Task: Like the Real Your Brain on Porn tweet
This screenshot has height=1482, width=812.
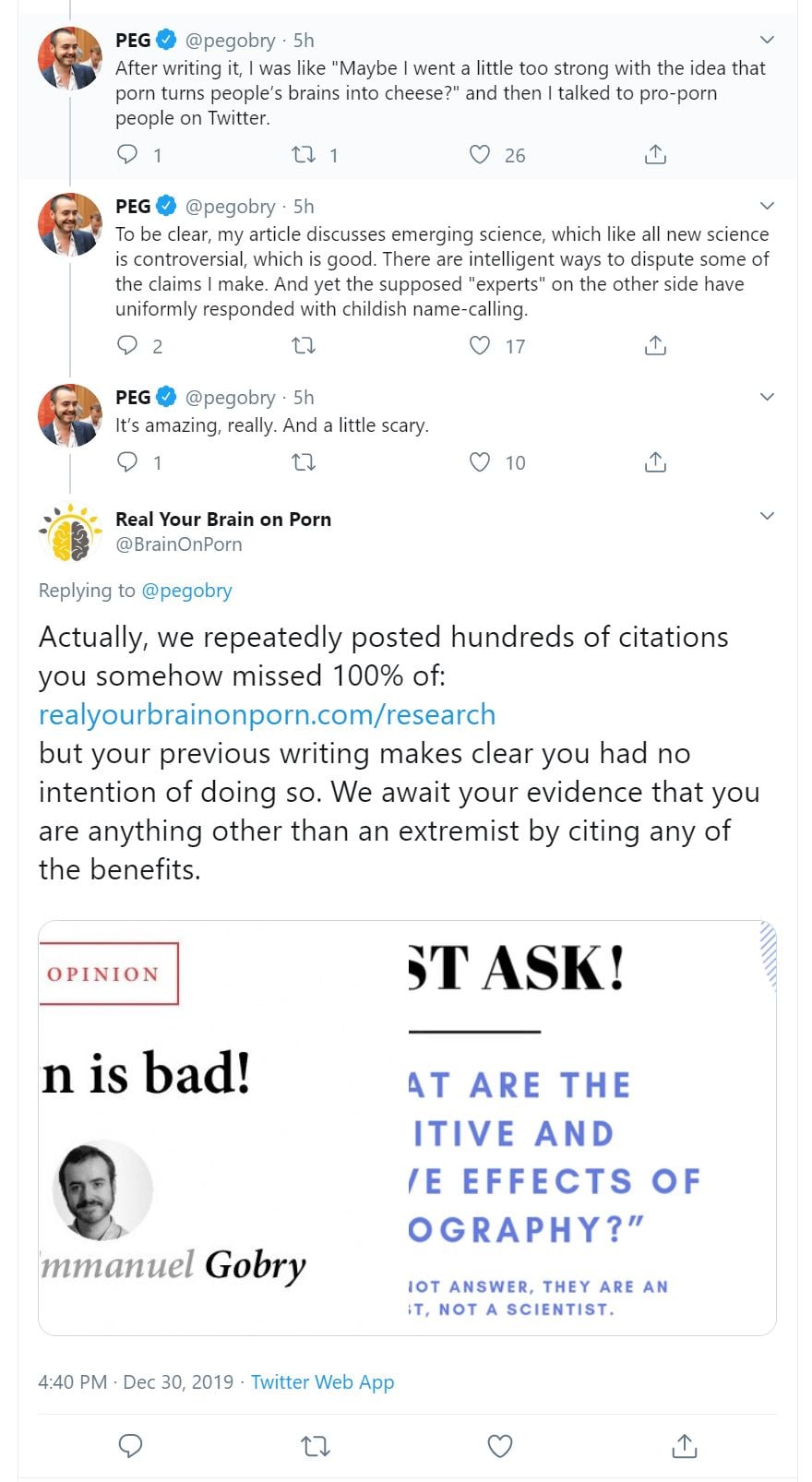Action: pos(499,1446)
